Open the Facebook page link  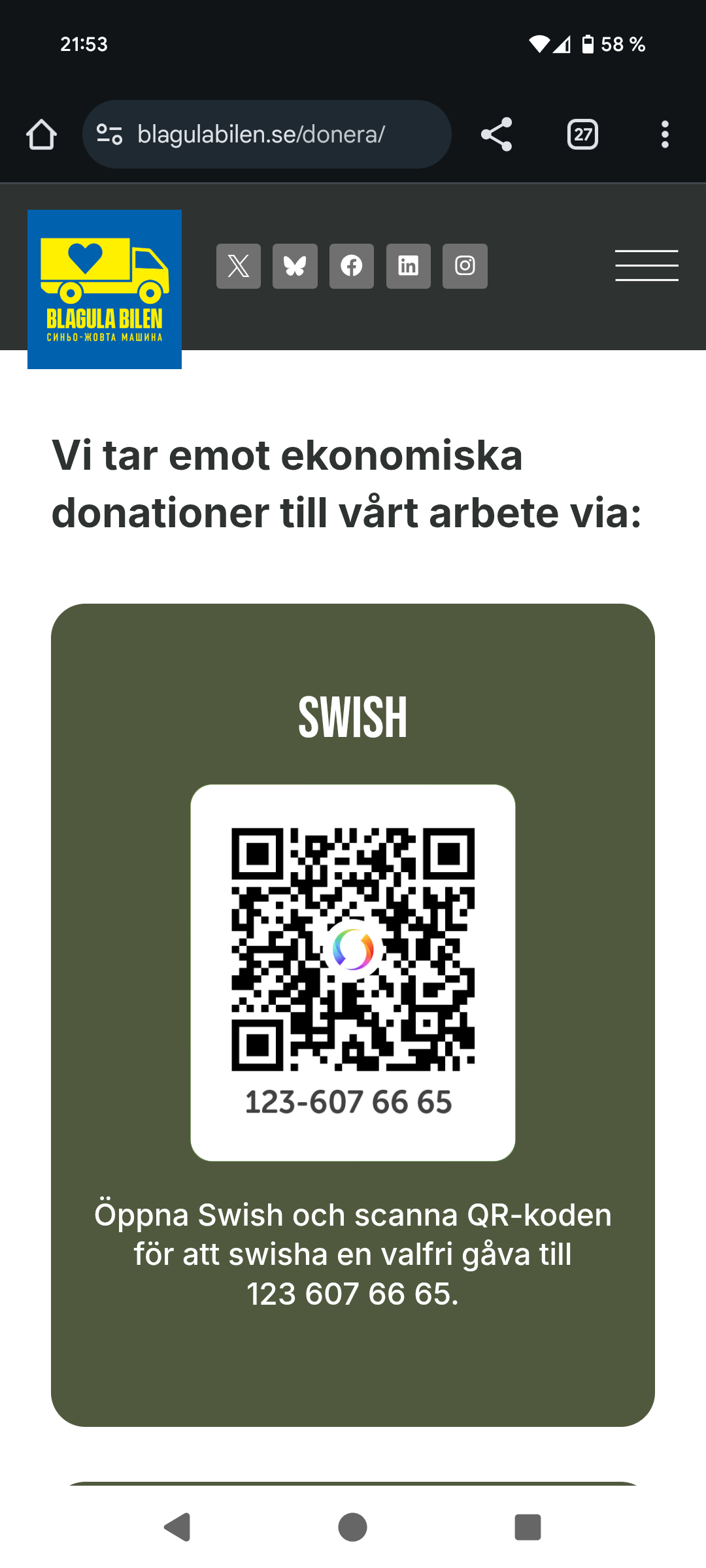pyautogui.click(x=352, y=266)
